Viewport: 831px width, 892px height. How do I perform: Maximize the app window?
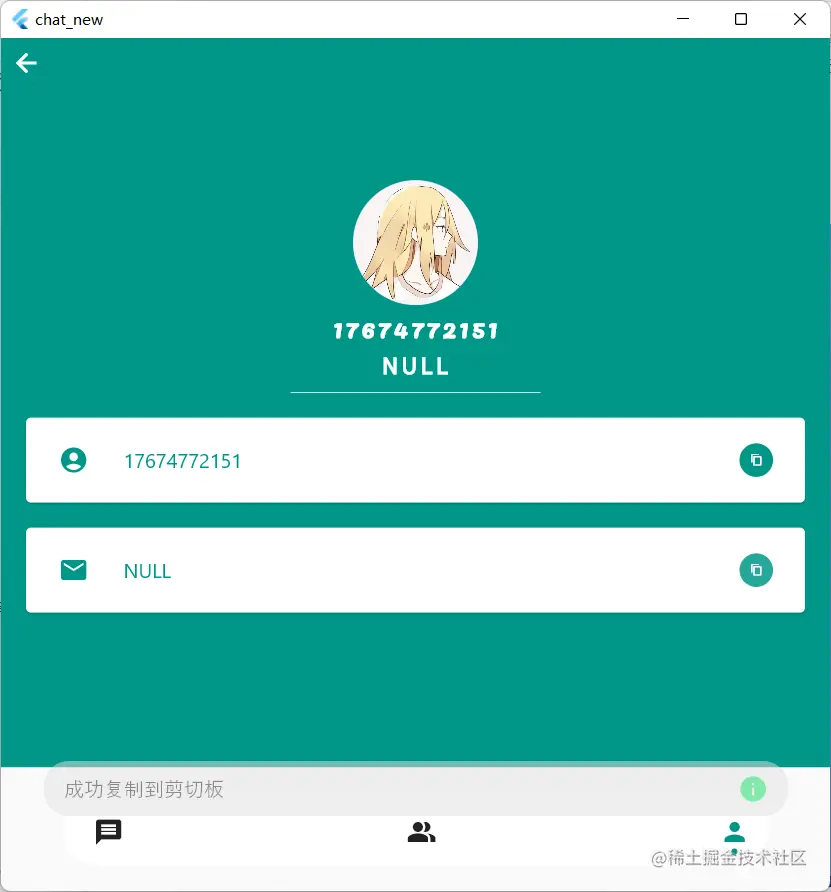(741, 19)
